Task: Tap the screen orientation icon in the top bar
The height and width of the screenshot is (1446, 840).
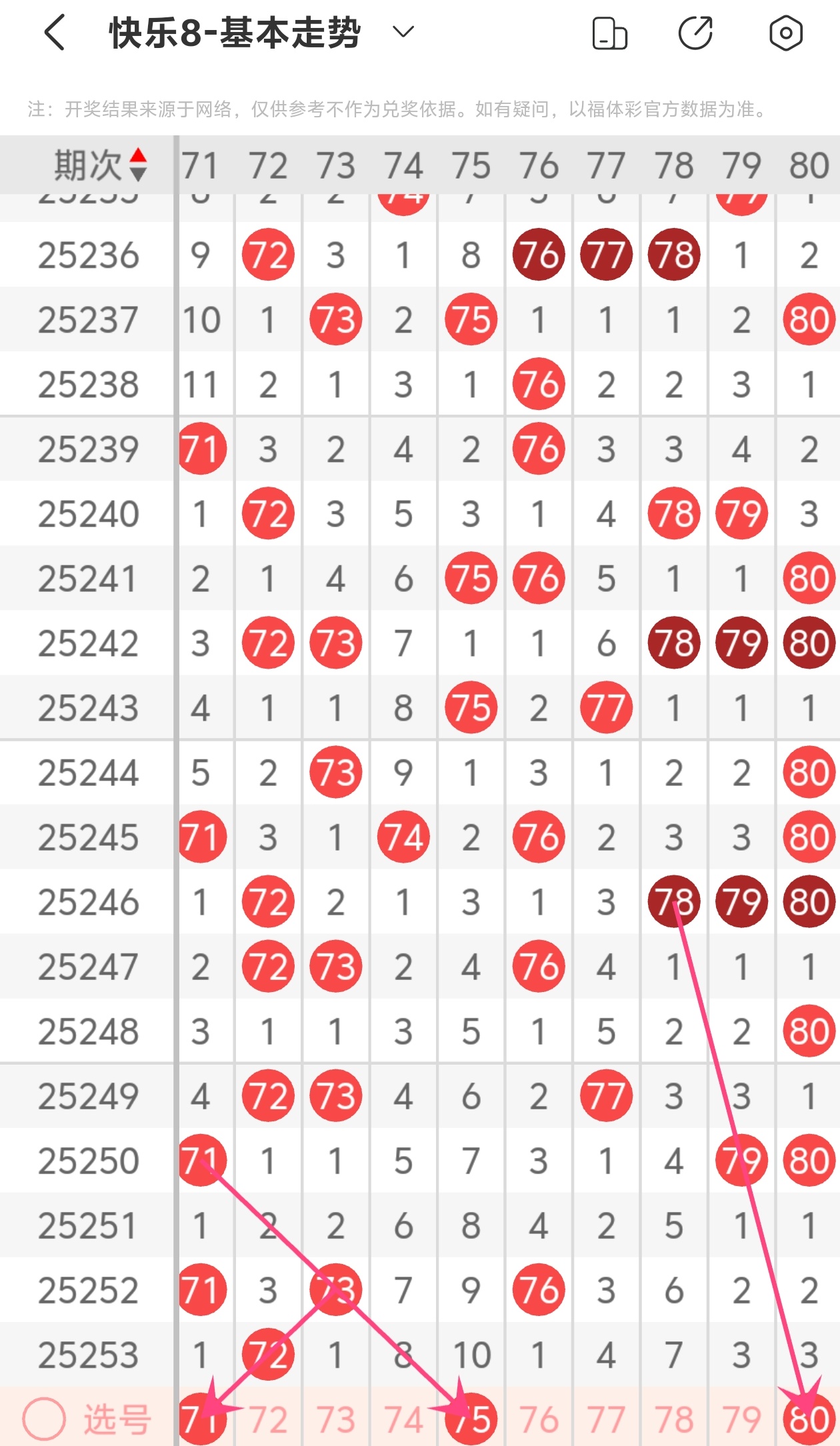Action: 609,33
